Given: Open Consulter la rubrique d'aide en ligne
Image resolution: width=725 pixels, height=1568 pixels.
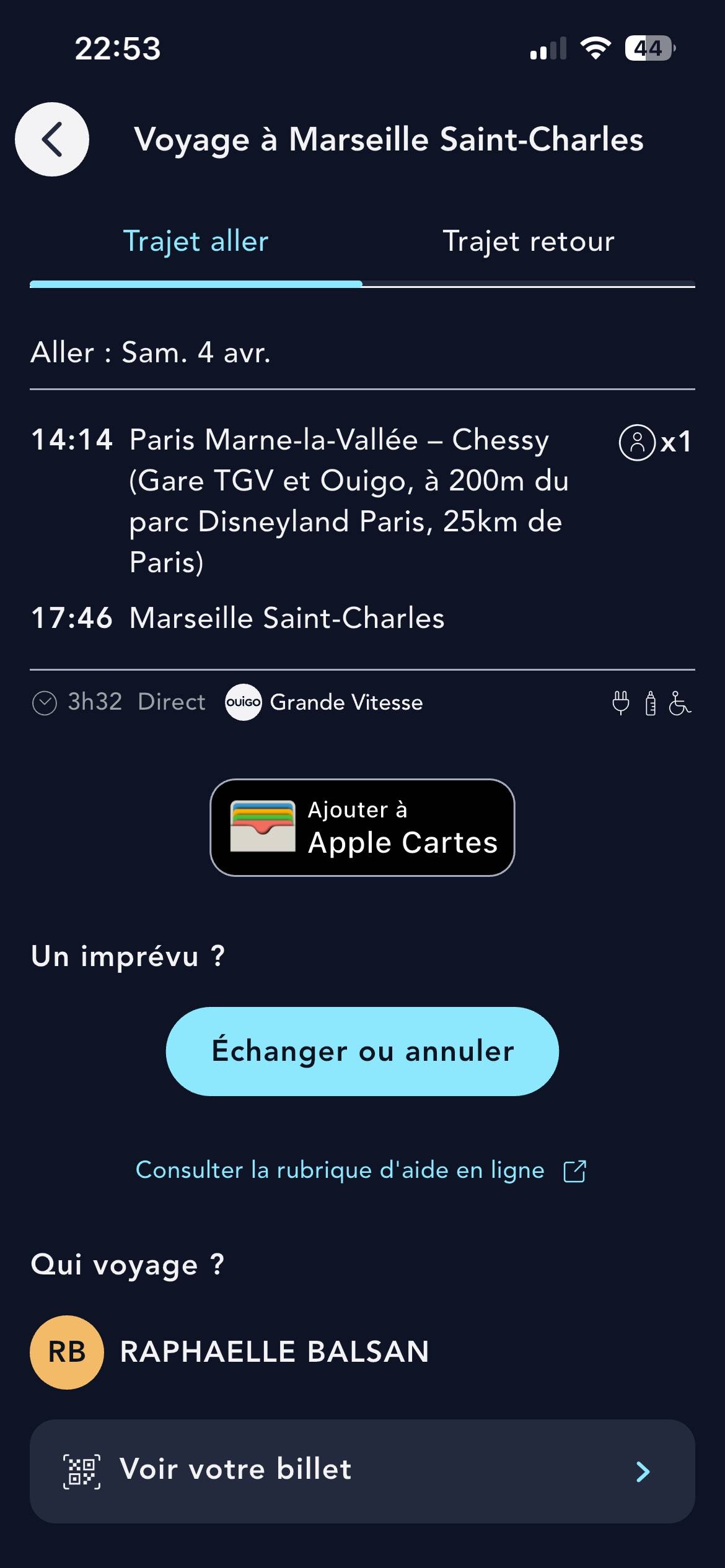Looking at the screenshot, I should [x=340, y=1169].
